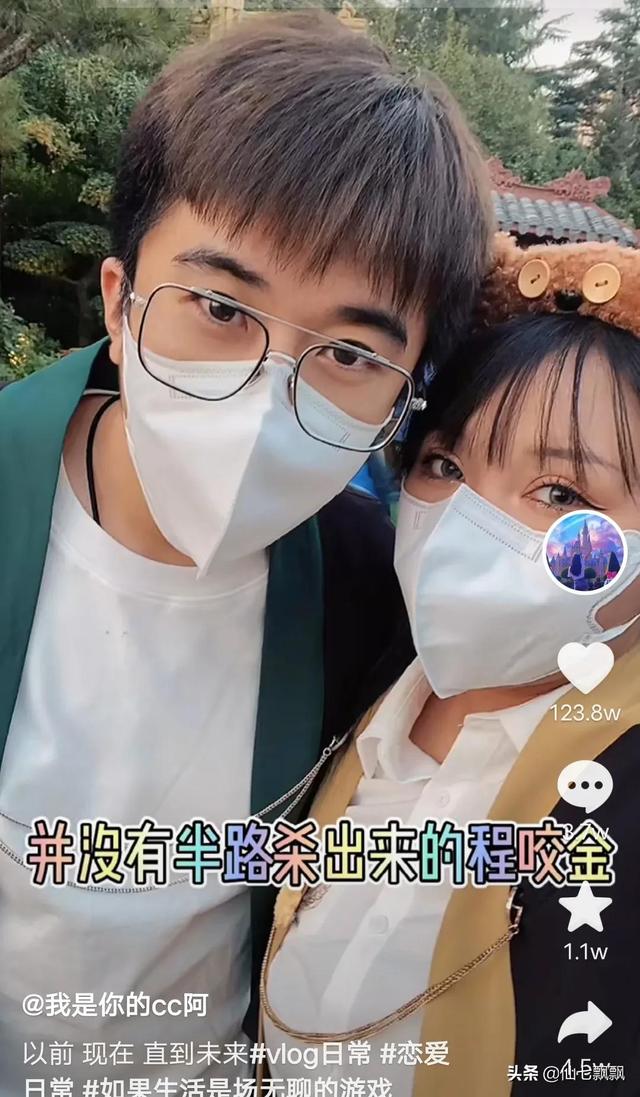Add video to favorites with star
This screenshot has height=1097, width=640.
(x=585, y=907)
